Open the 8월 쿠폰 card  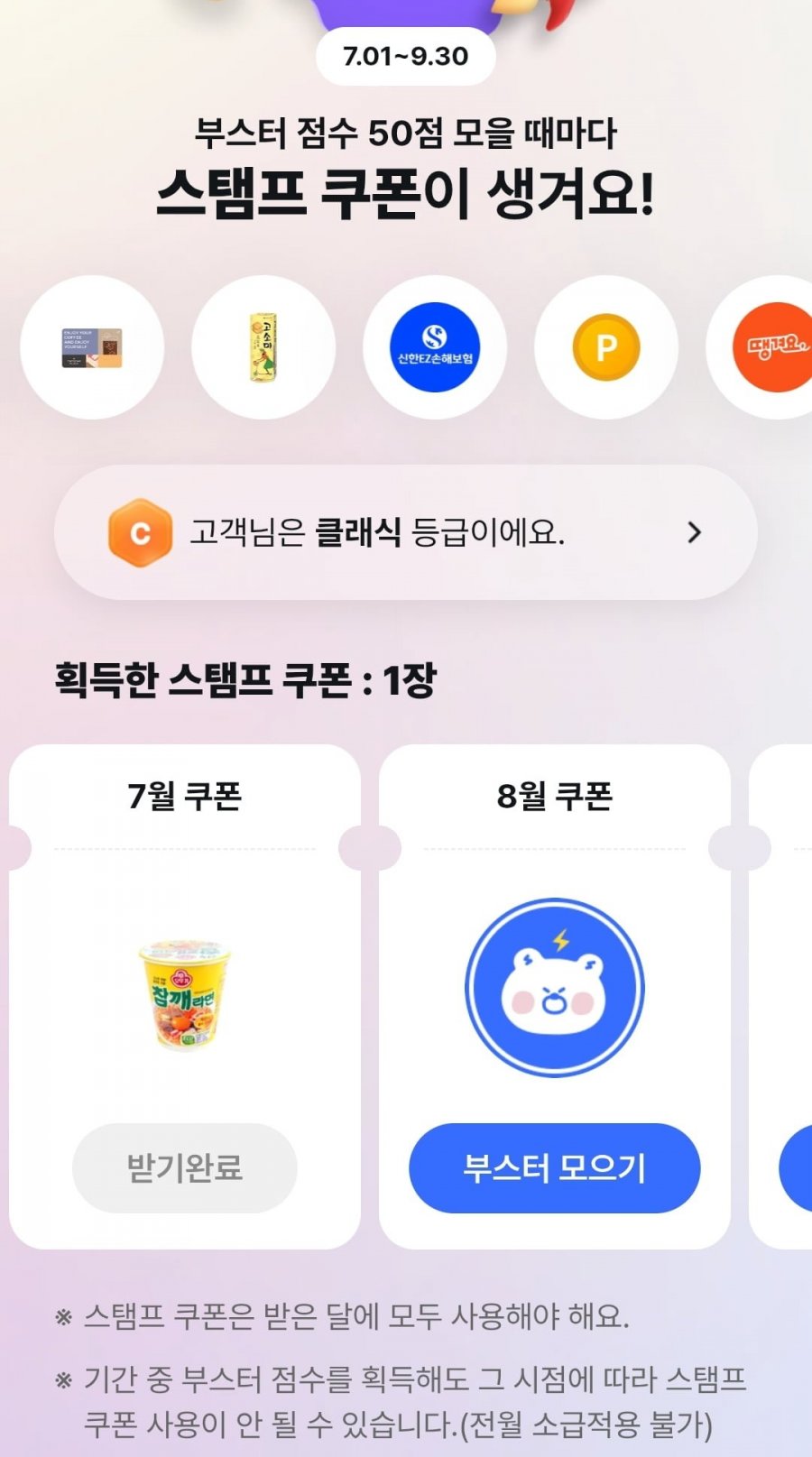pos(554,987)
